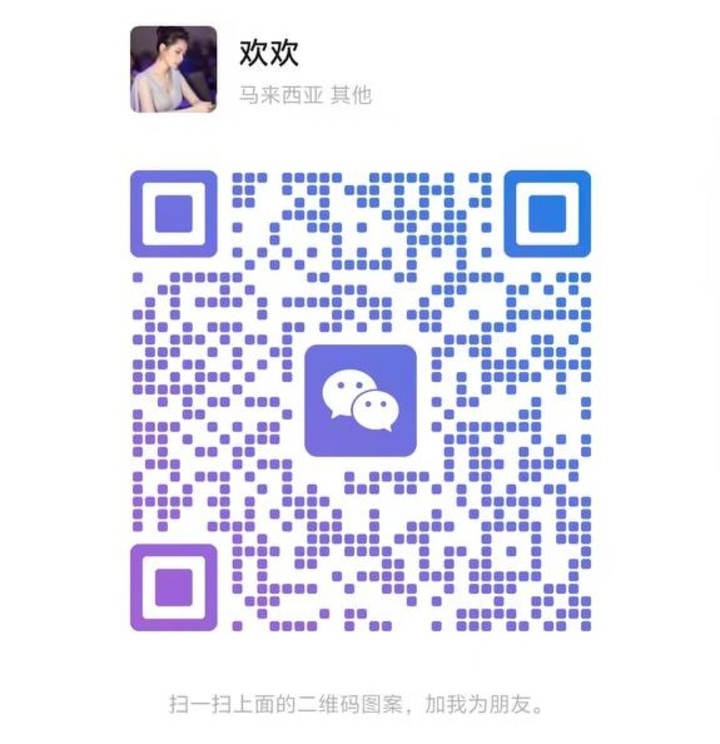Tap the profile avatar of 欢欢
Viewport: 720px width, 744px height.
pyautogui.click(x=172, y=68)
